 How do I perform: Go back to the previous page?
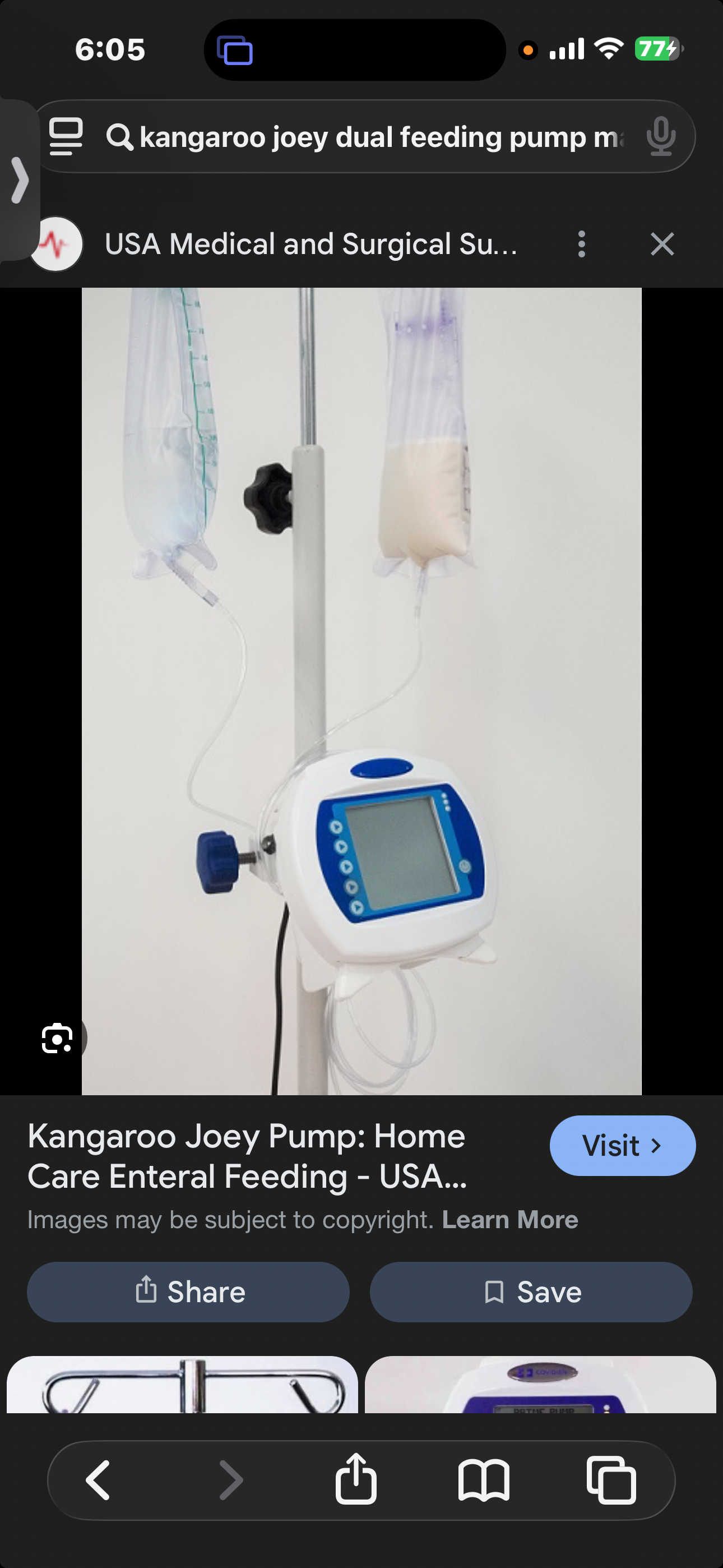[98, 1480]
